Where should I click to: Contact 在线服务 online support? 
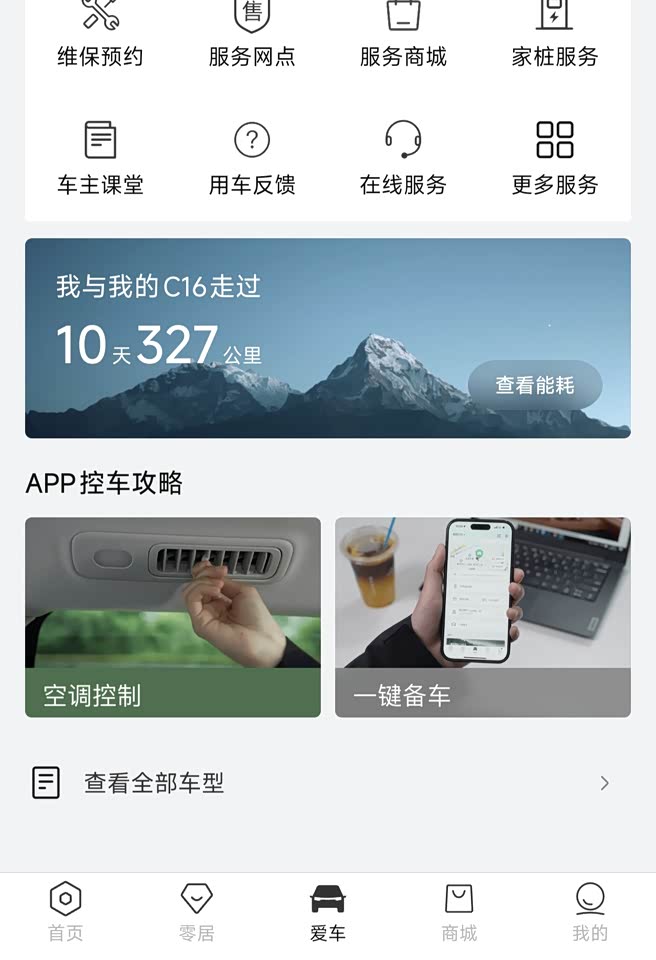pos(403,158)
